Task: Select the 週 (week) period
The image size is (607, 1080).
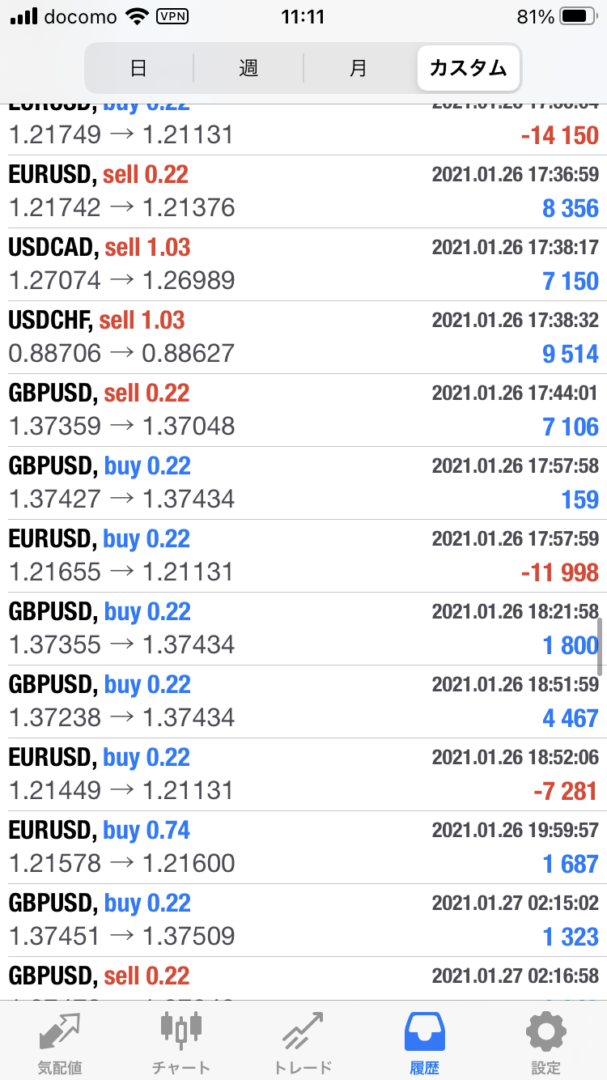Action: pyautogui.click(x=249, y=69)
